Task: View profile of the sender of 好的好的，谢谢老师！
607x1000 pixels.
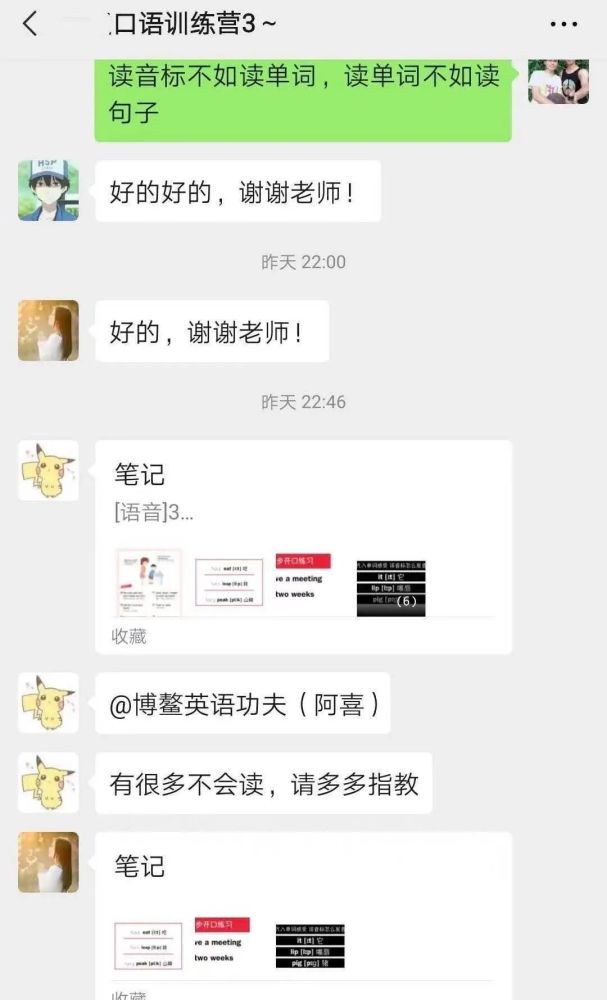Action: click(x=48, y=190)
